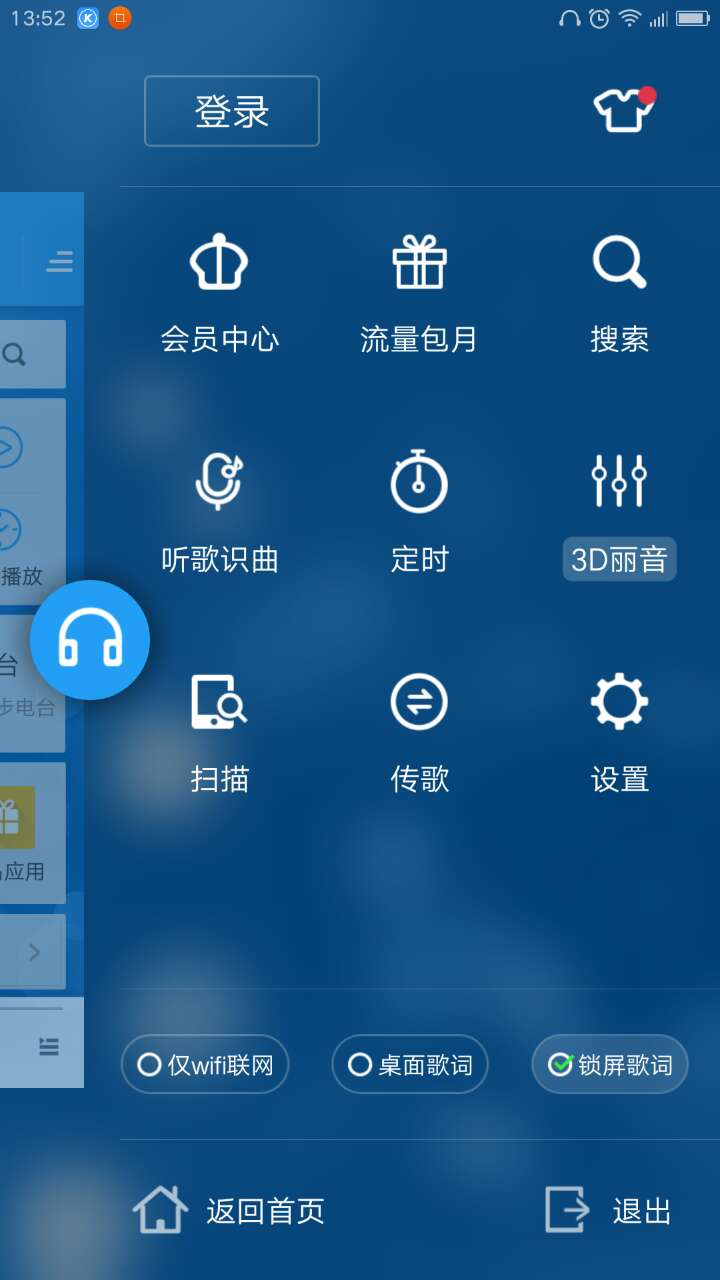Tap 退出 to exit the app
This screenshot has height=1280, width=720.
click(608, 1211)
